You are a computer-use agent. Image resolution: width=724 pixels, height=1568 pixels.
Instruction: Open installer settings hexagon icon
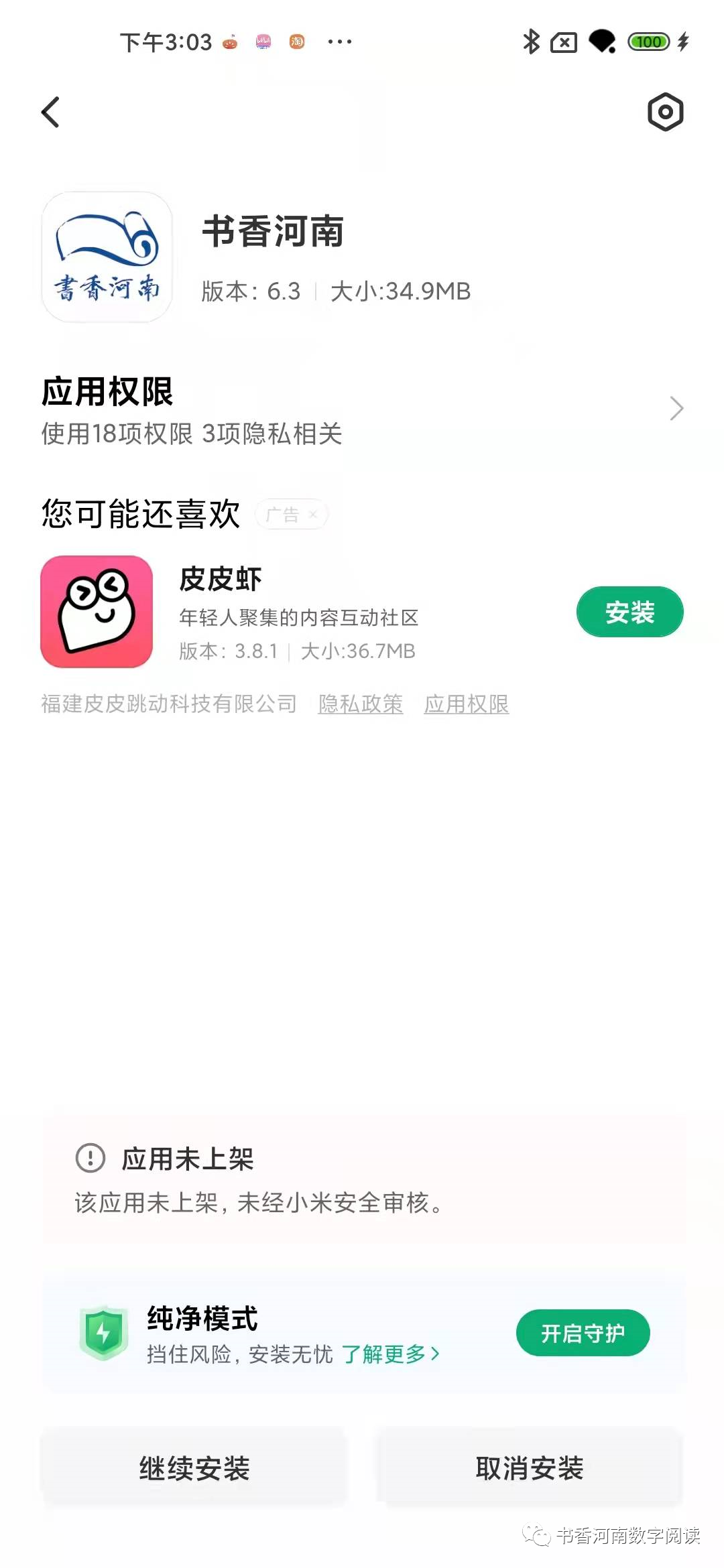coord(665,112)
